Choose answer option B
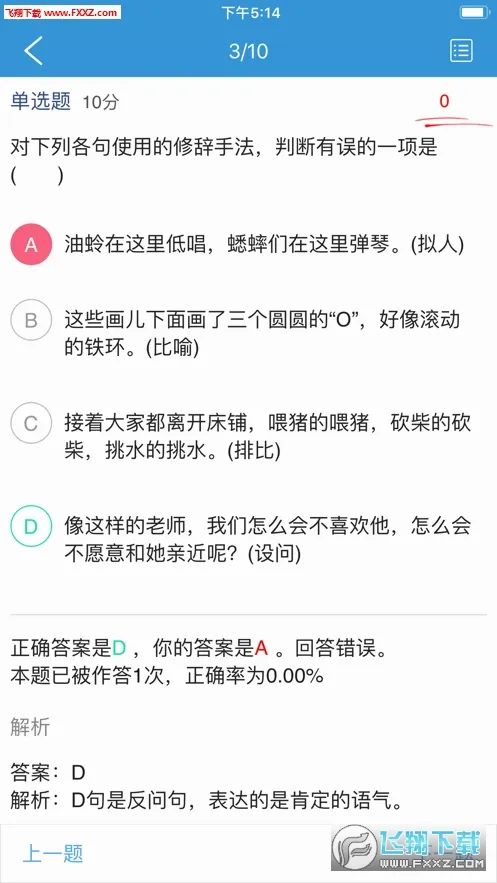Viewport: 497px width, 883px height. pos(32,320)
